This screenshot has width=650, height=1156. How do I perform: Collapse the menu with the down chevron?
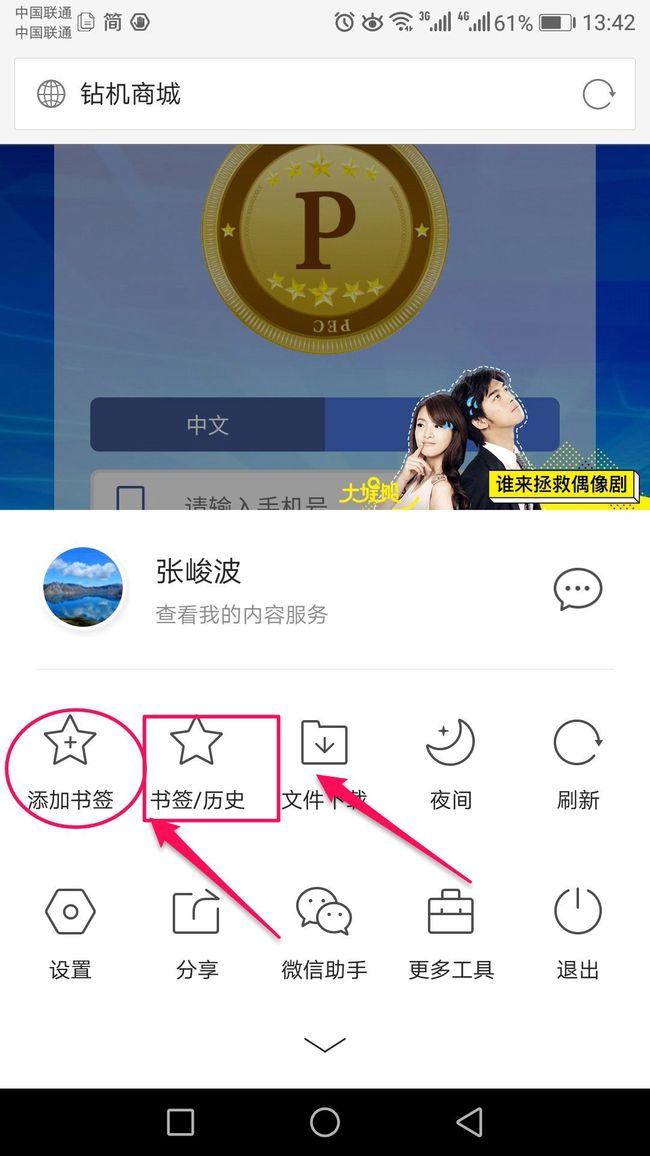pyautogui.click(x=324, y=1044)
